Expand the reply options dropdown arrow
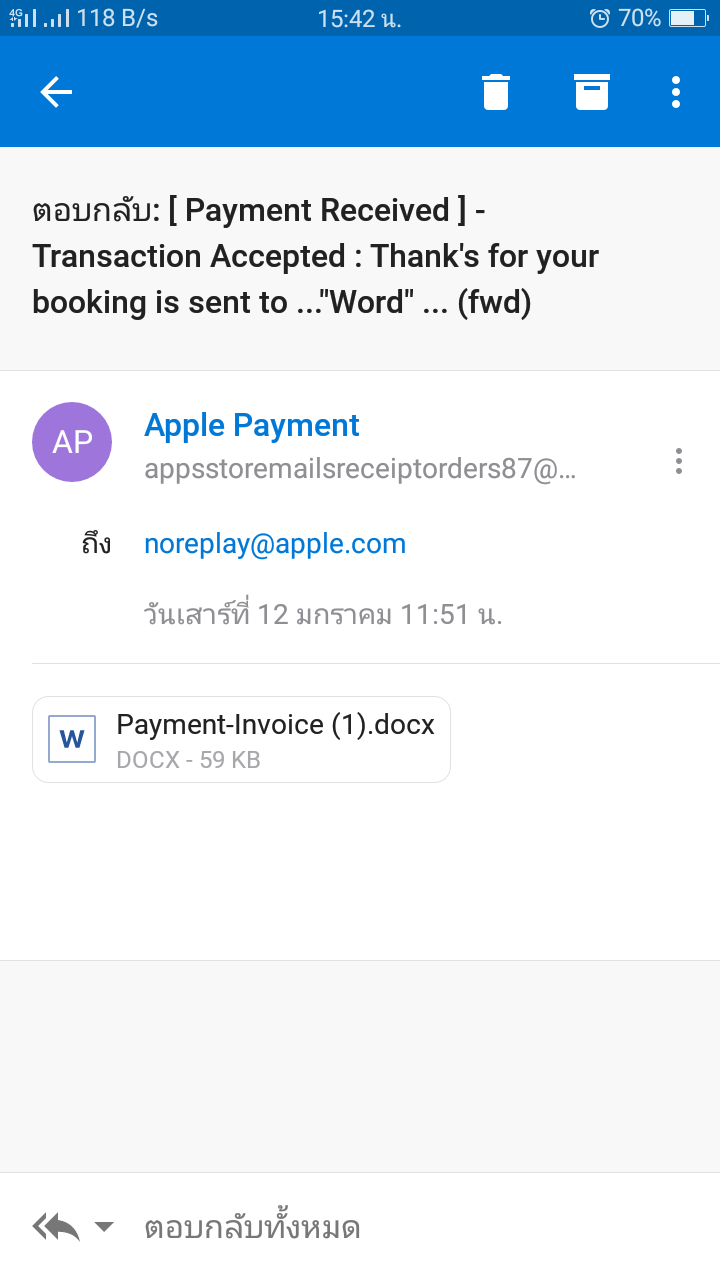The image size is (720, 1280). (x=104, y=1227)
